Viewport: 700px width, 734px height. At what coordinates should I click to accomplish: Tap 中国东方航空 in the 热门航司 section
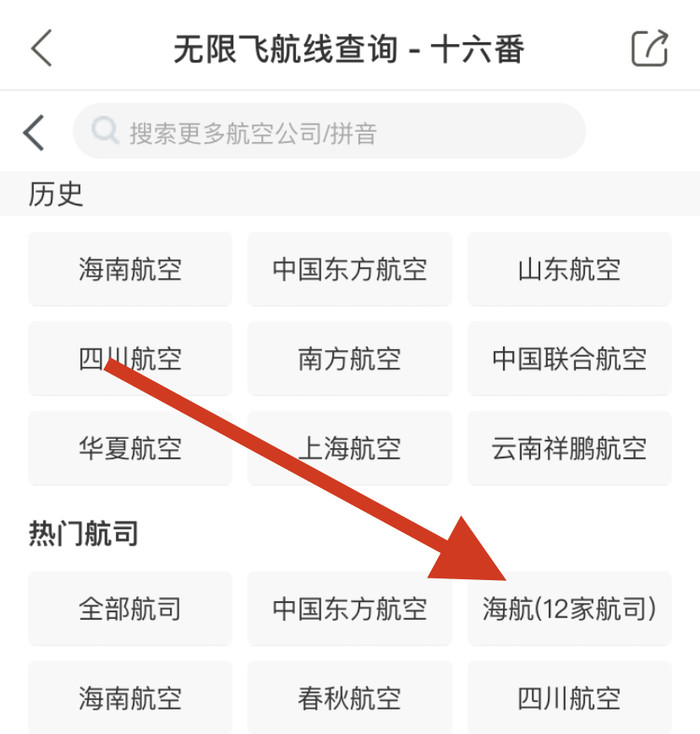[x=349, y=608]
